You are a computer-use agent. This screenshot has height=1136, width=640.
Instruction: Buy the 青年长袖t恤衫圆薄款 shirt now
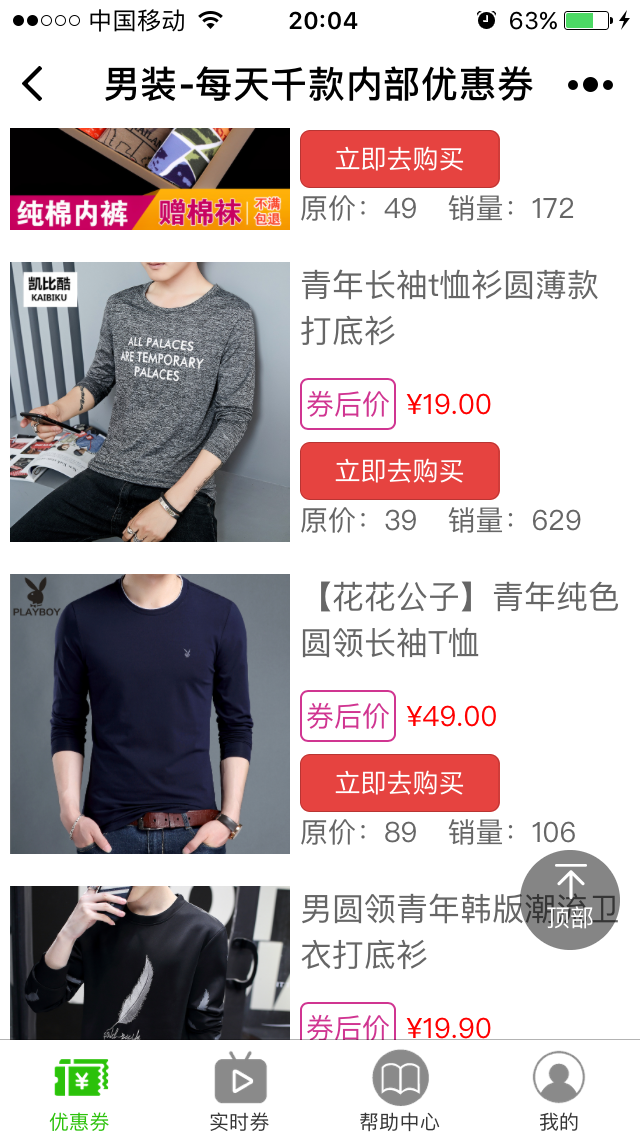click(399, 471)
